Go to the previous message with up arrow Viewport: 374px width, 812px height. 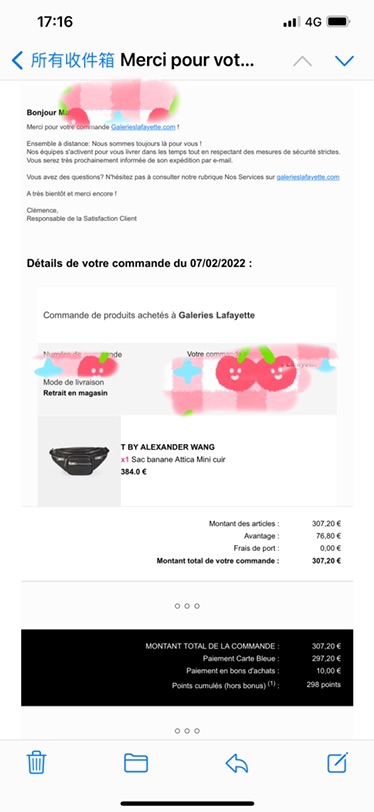(303, 61)
